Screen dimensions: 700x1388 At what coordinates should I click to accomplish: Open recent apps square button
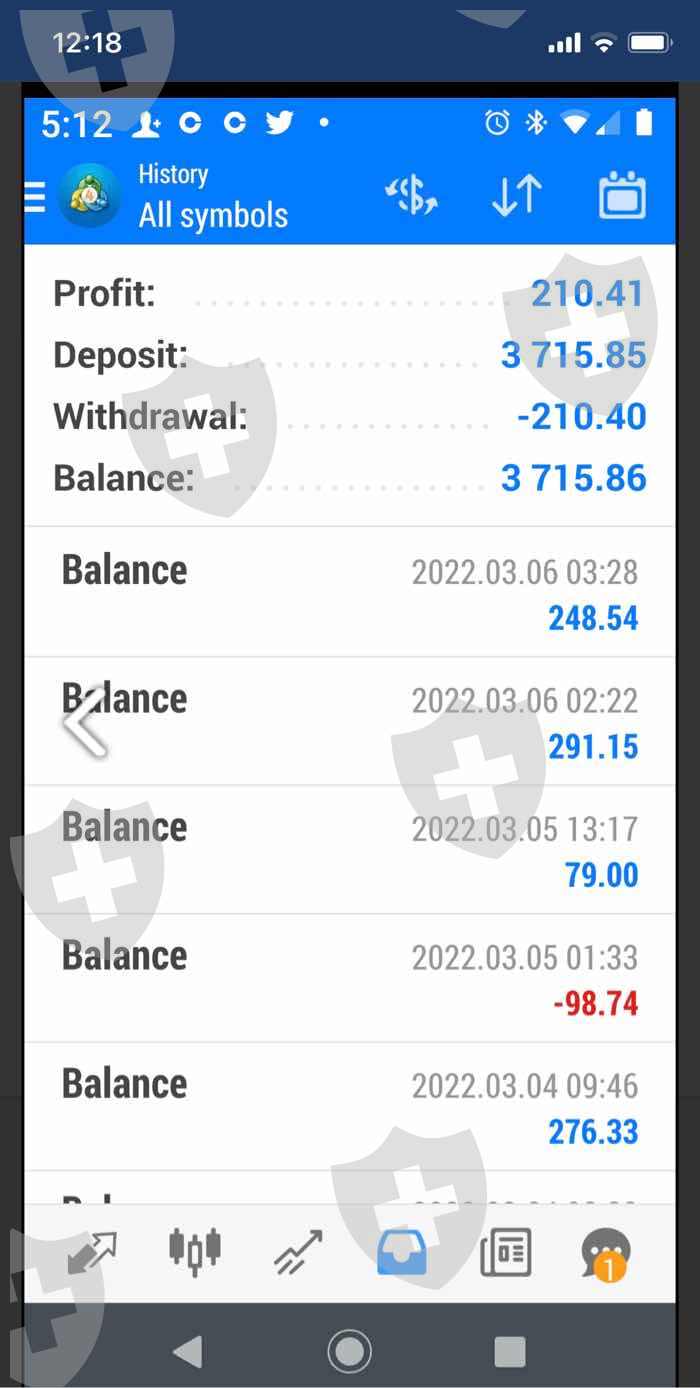[x=510, y=1352]
